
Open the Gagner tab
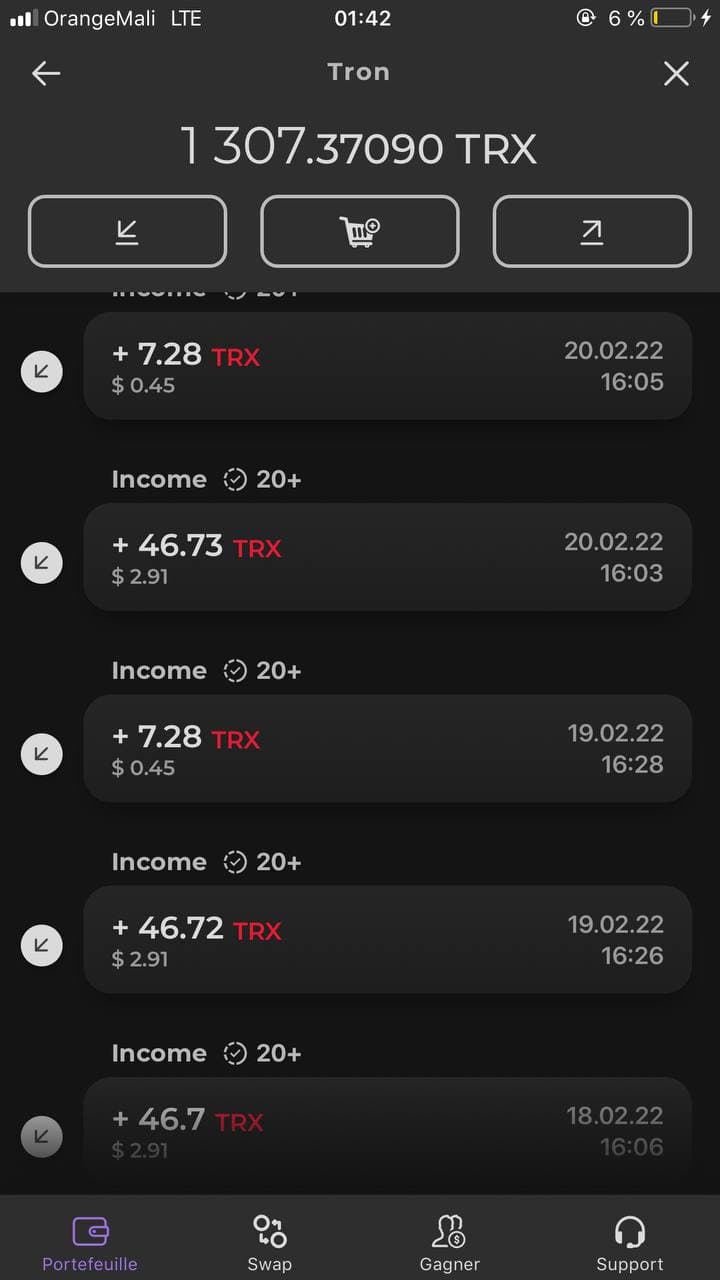(x=450, y=1242)
